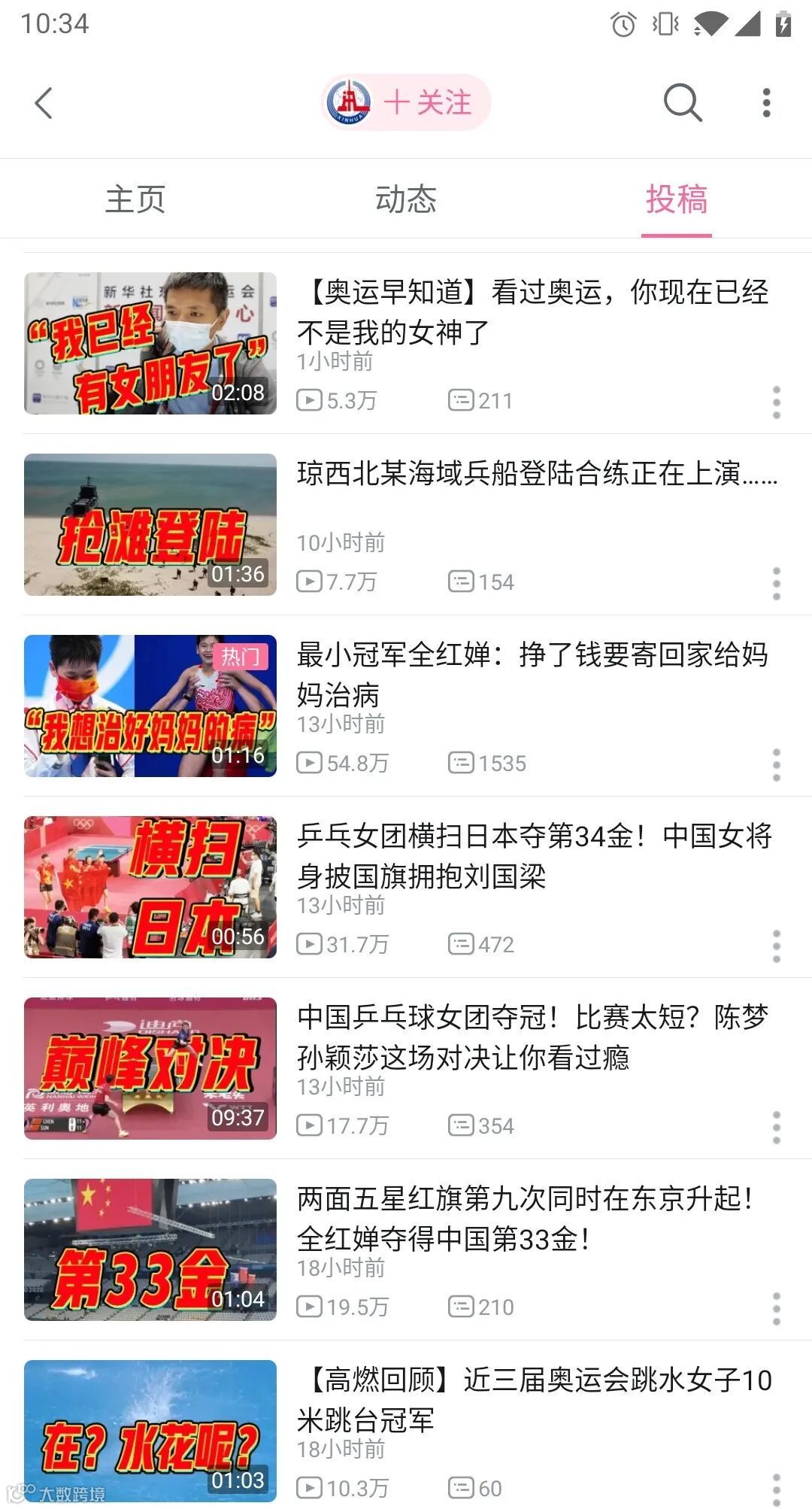Switch to the 动态 tab
Viewport: 812px width, 1509px height.
(406, 199)
